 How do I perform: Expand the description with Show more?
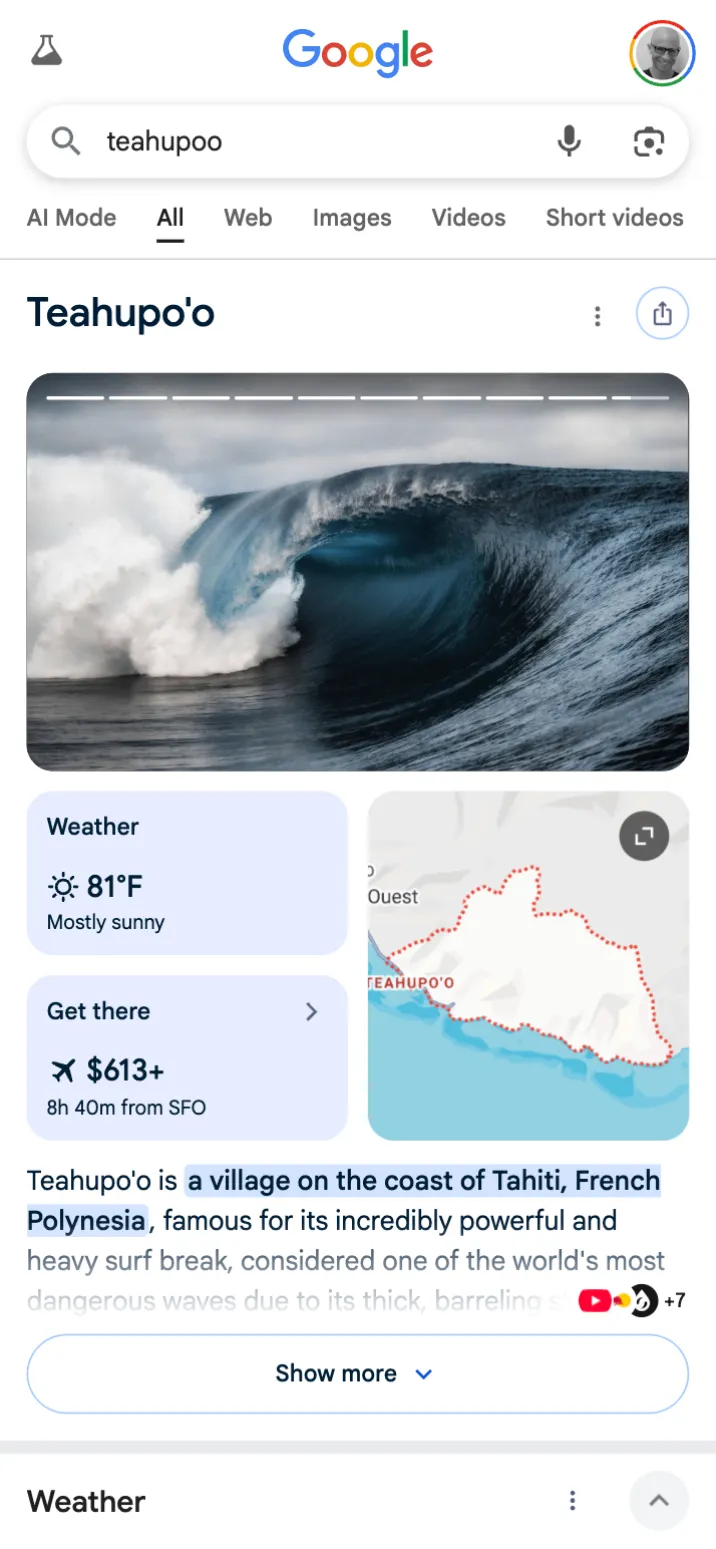357,1374
